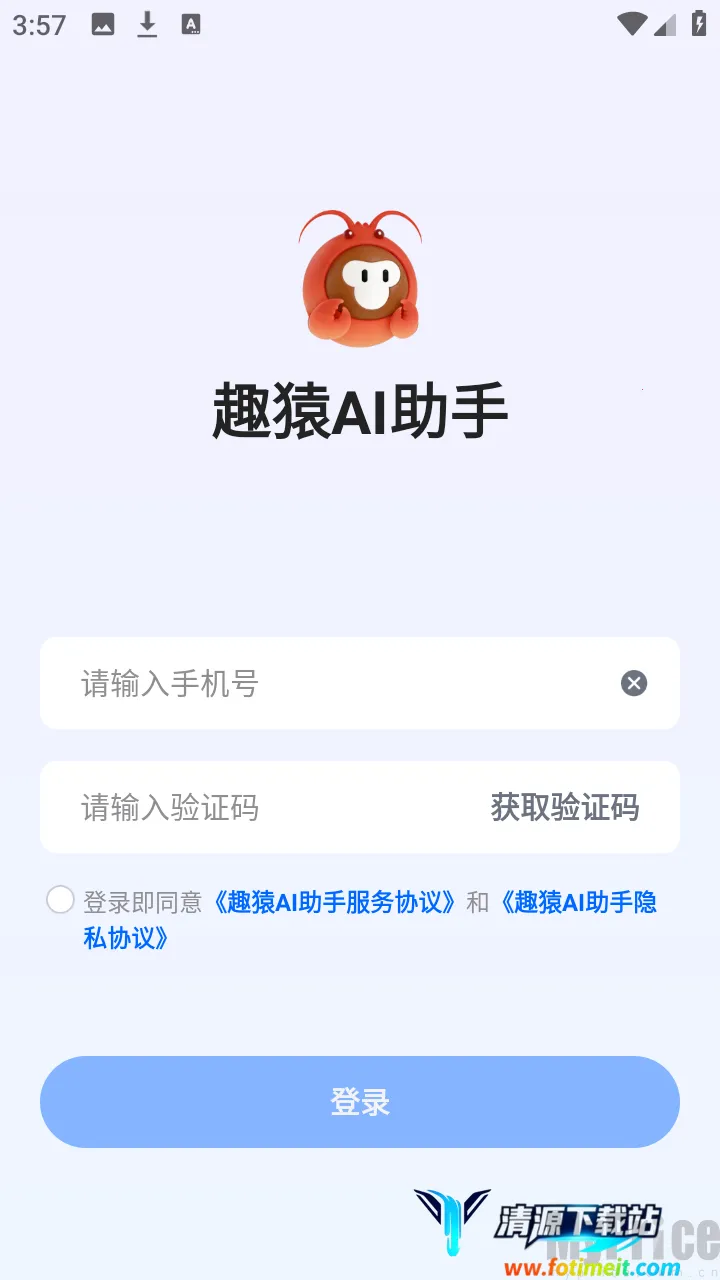720x1280 pixels.
Task: Tap the 登录 button
Action: [x=360, y=1102]
